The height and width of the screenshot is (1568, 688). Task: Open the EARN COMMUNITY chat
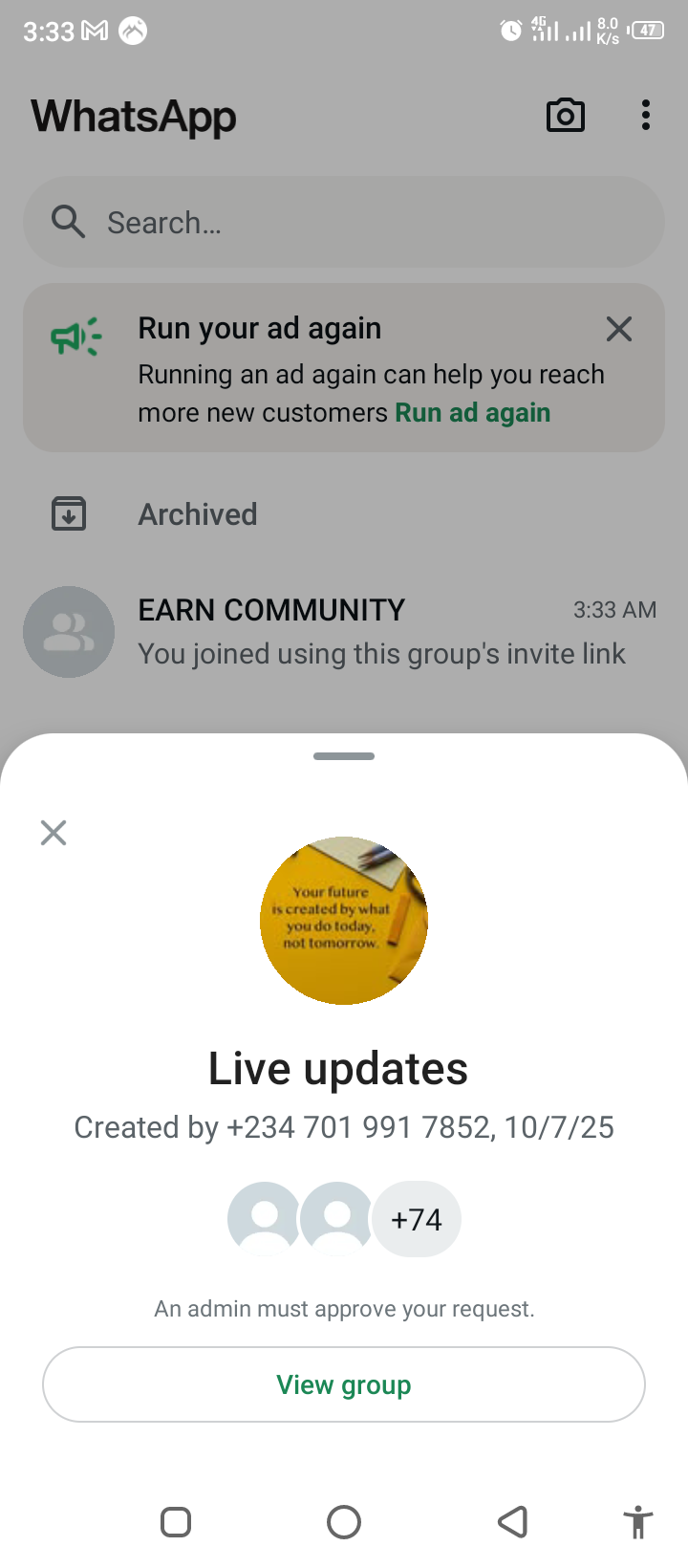[344, 632]
